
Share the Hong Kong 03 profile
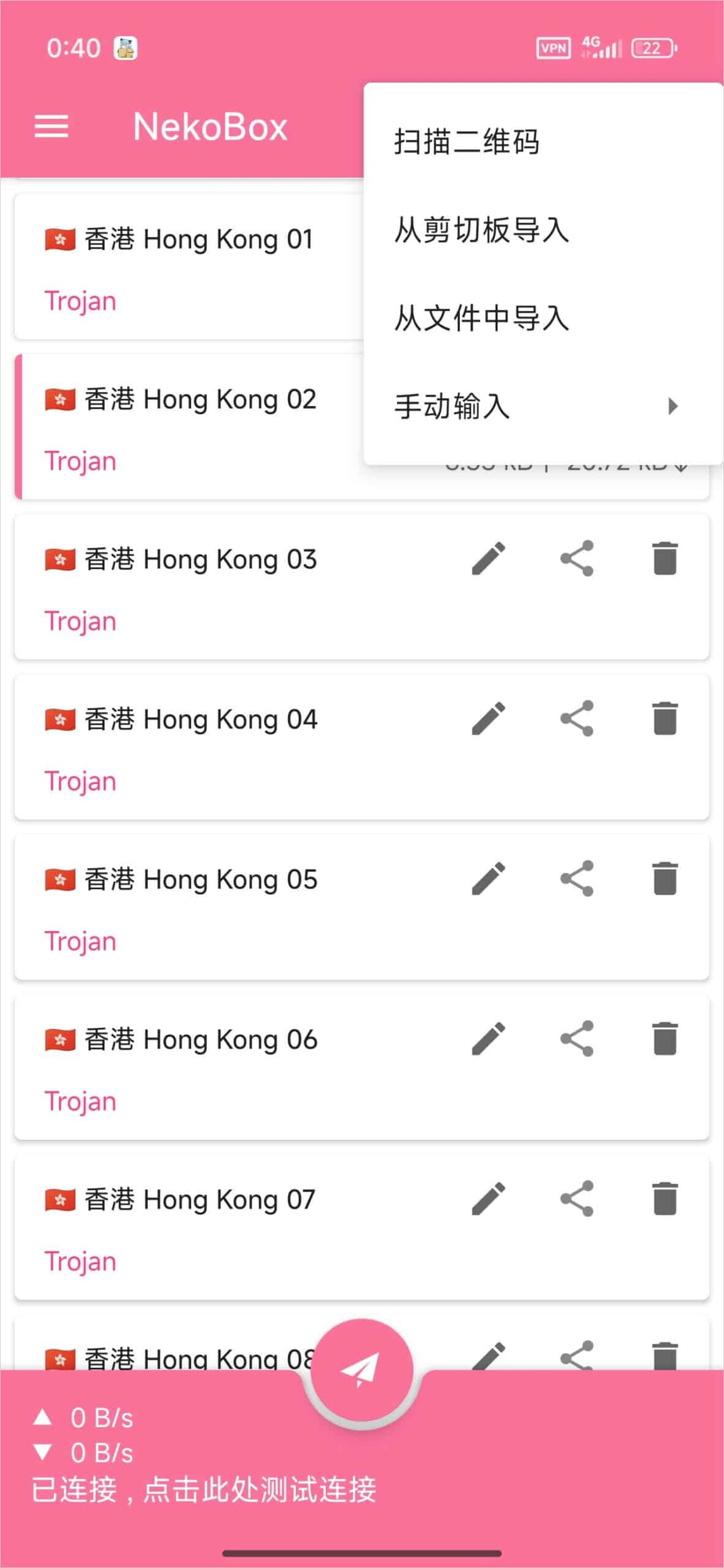click(576, 559)
